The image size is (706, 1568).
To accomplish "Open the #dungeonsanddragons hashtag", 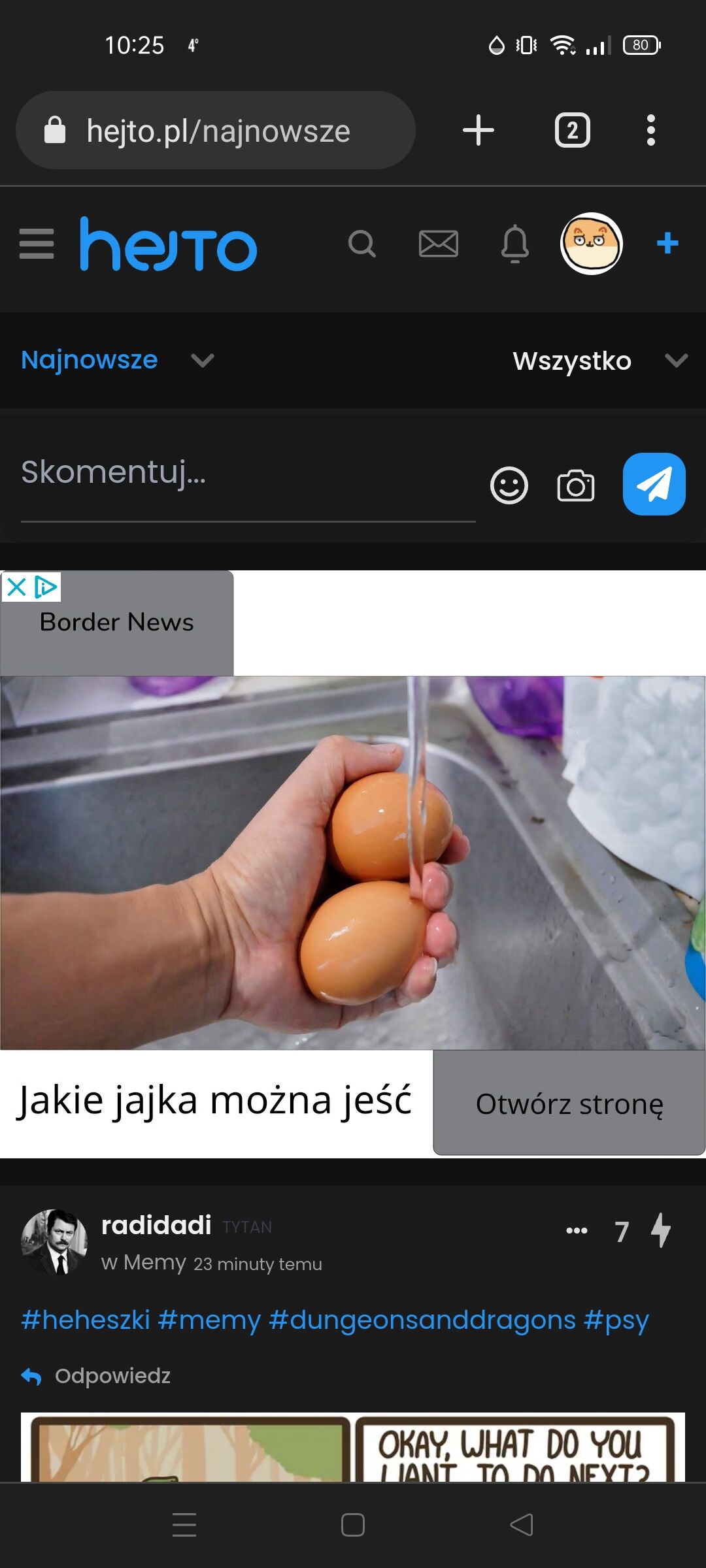I will (422, 1319).
